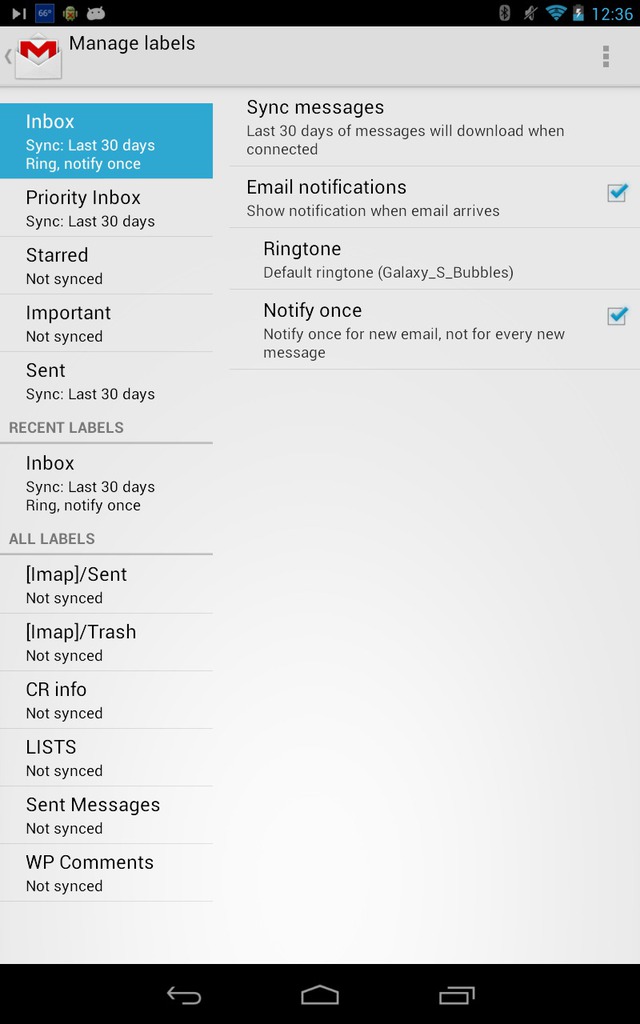The height and width of the screenshot is (1024, 640).
Task: Open Sync messages setting
Action: (434, 127)
